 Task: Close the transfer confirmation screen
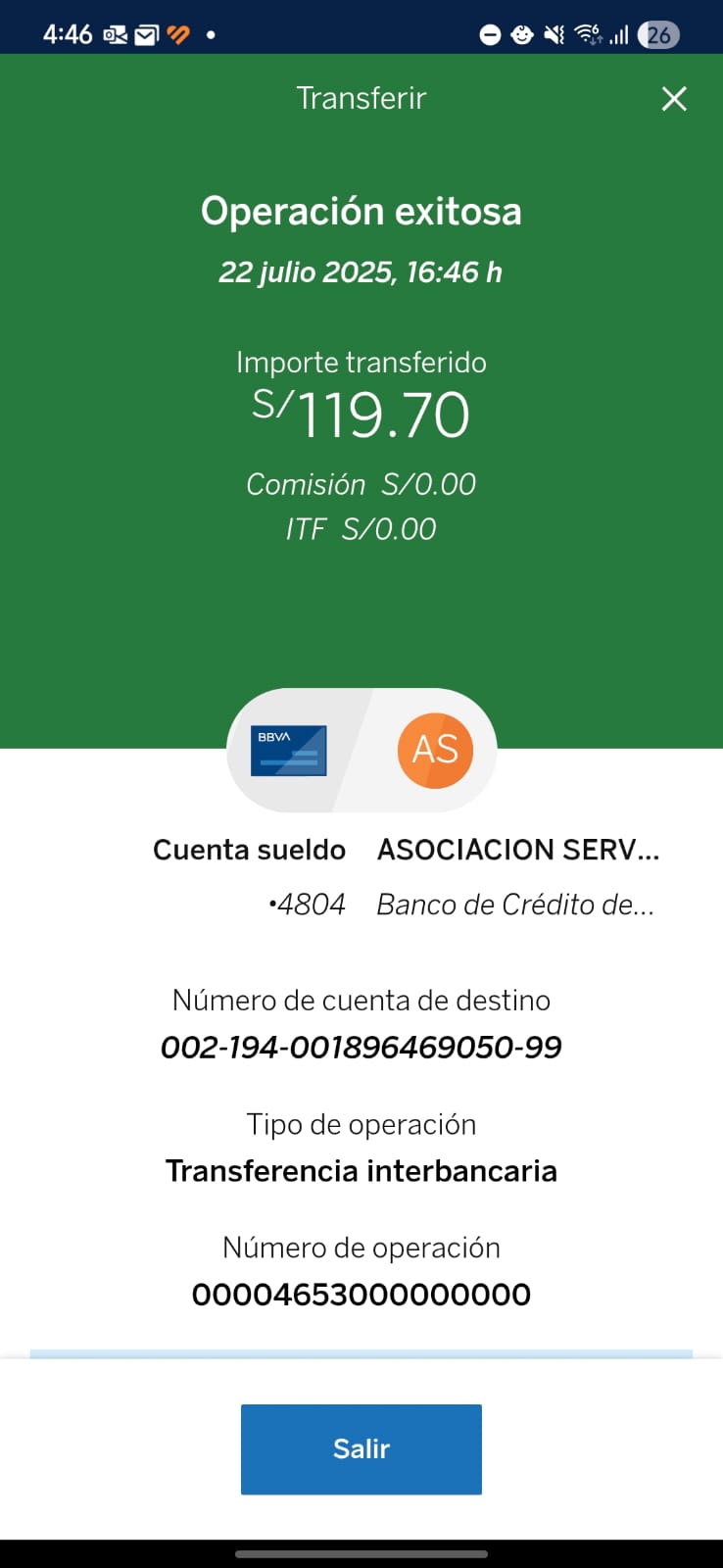(x=674, y=99)
